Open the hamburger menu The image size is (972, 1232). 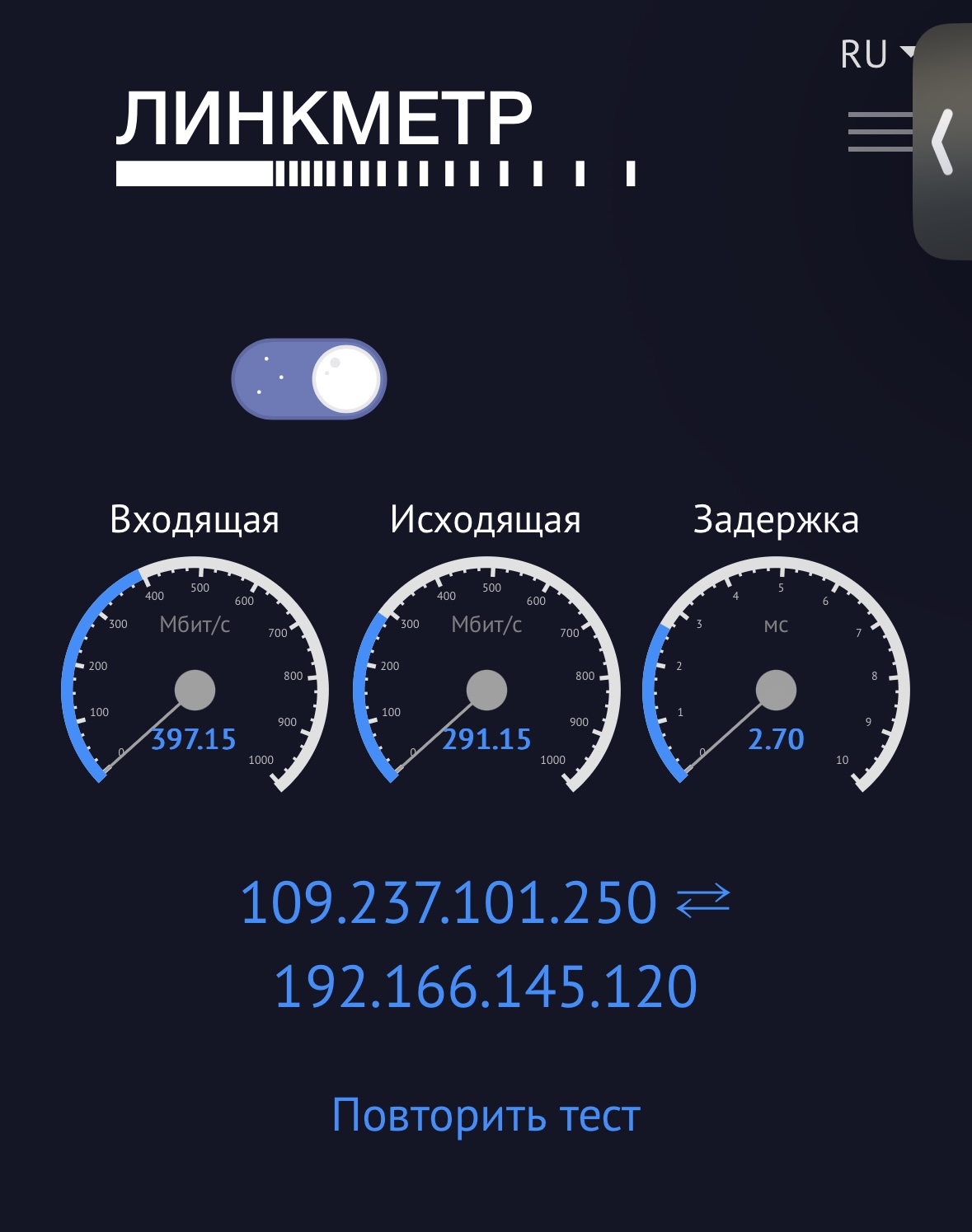880,132
